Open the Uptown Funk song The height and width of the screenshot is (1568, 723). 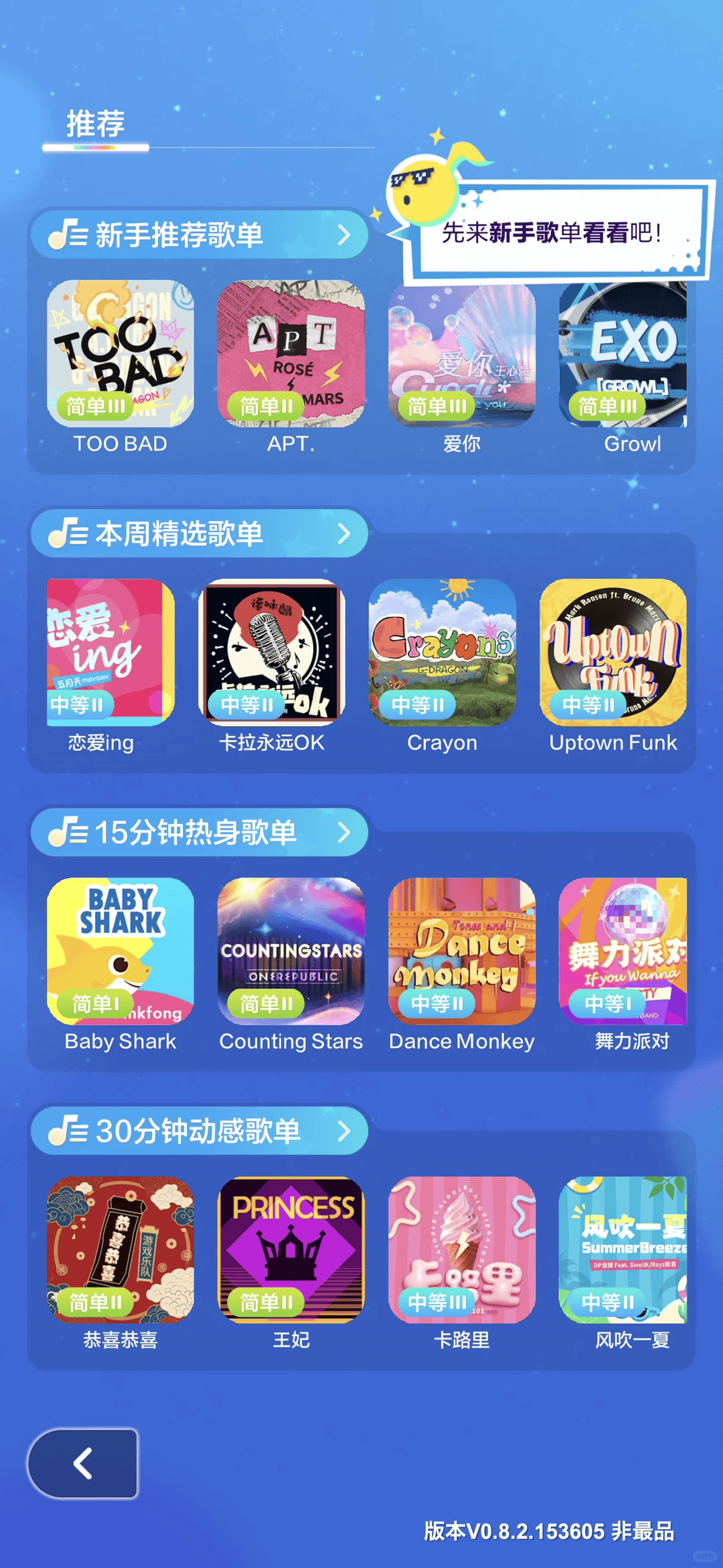[613, 652]
